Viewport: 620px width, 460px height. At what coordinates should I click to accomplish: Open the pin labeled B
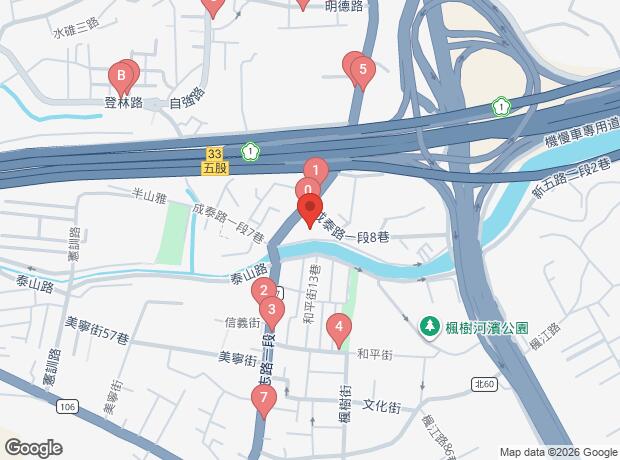[122, 75]
